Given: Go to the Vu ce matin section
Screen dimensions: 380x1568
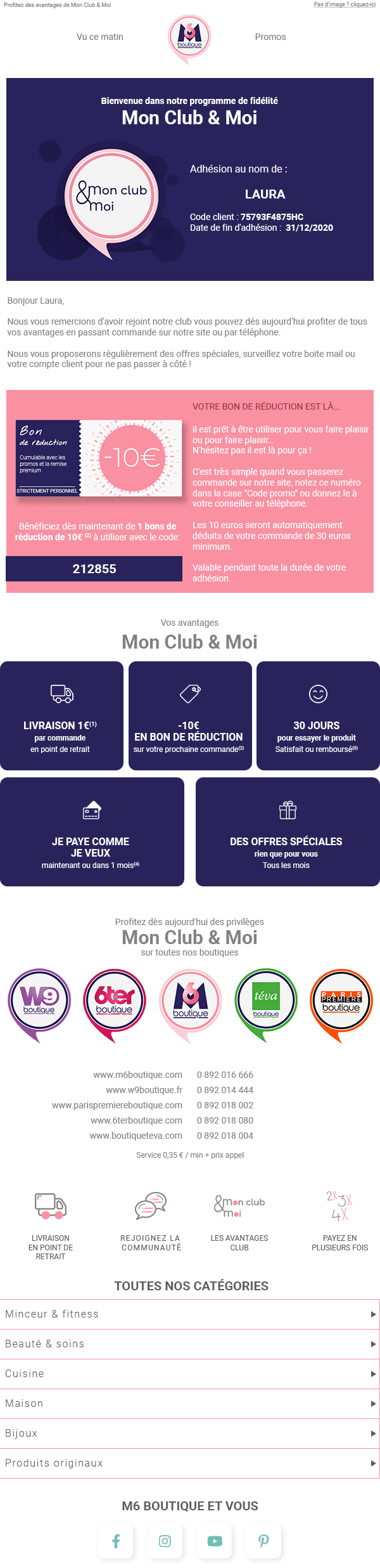Looking at the screenshot, I should coord(100,37).
